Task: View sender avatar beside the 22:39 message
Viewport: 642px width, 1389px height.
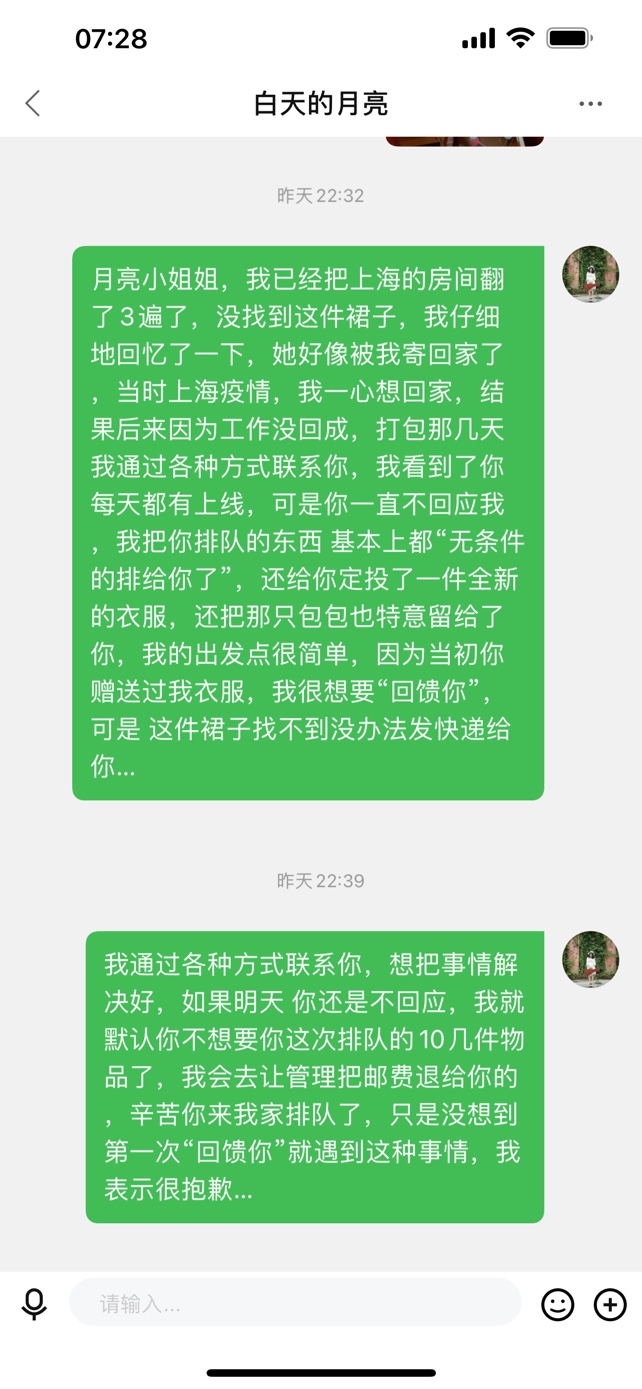Action: pyautogui.click(x=591, y=960)
